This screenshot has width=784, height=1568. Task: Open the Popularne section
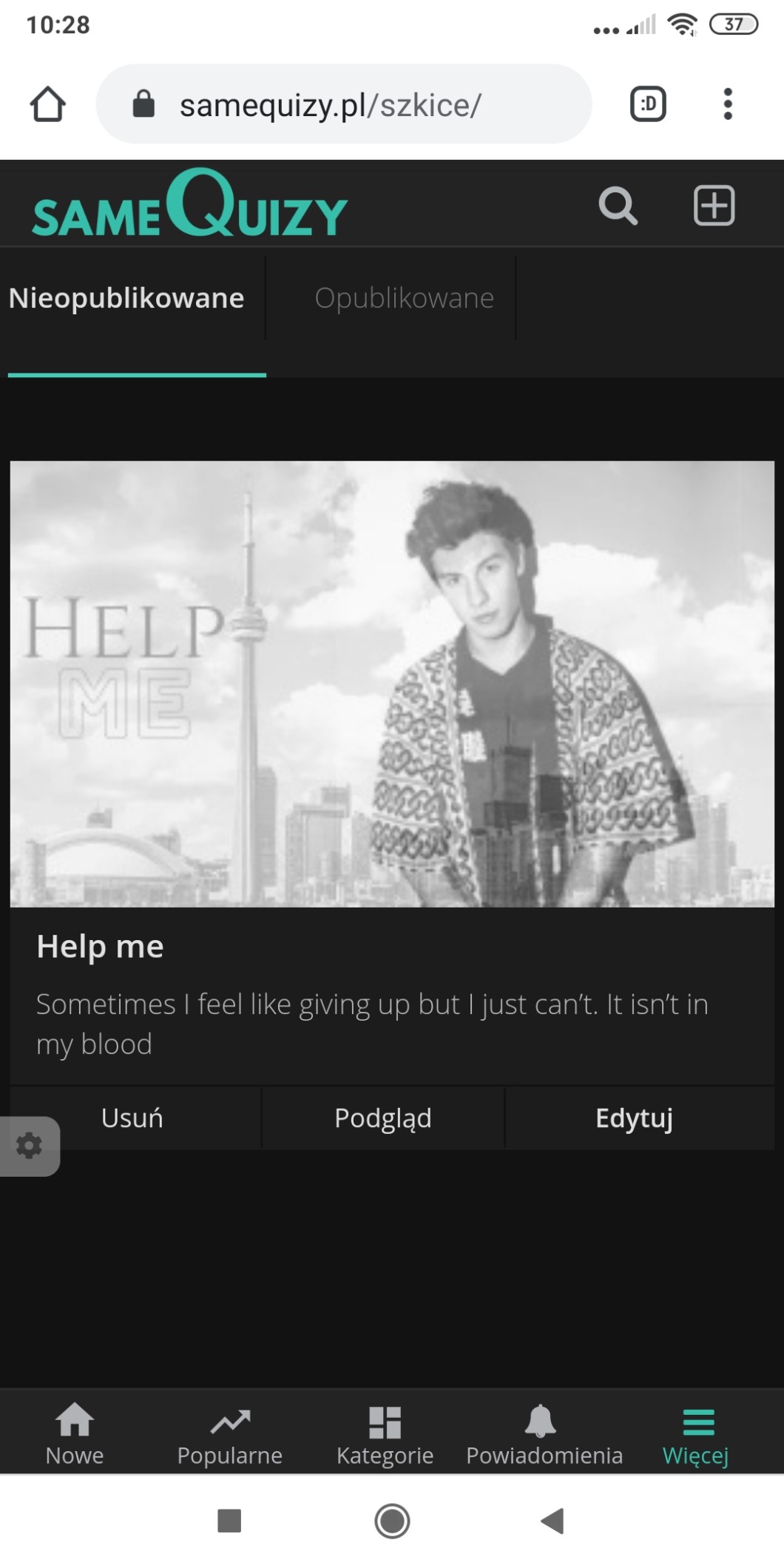point(230,1435)
